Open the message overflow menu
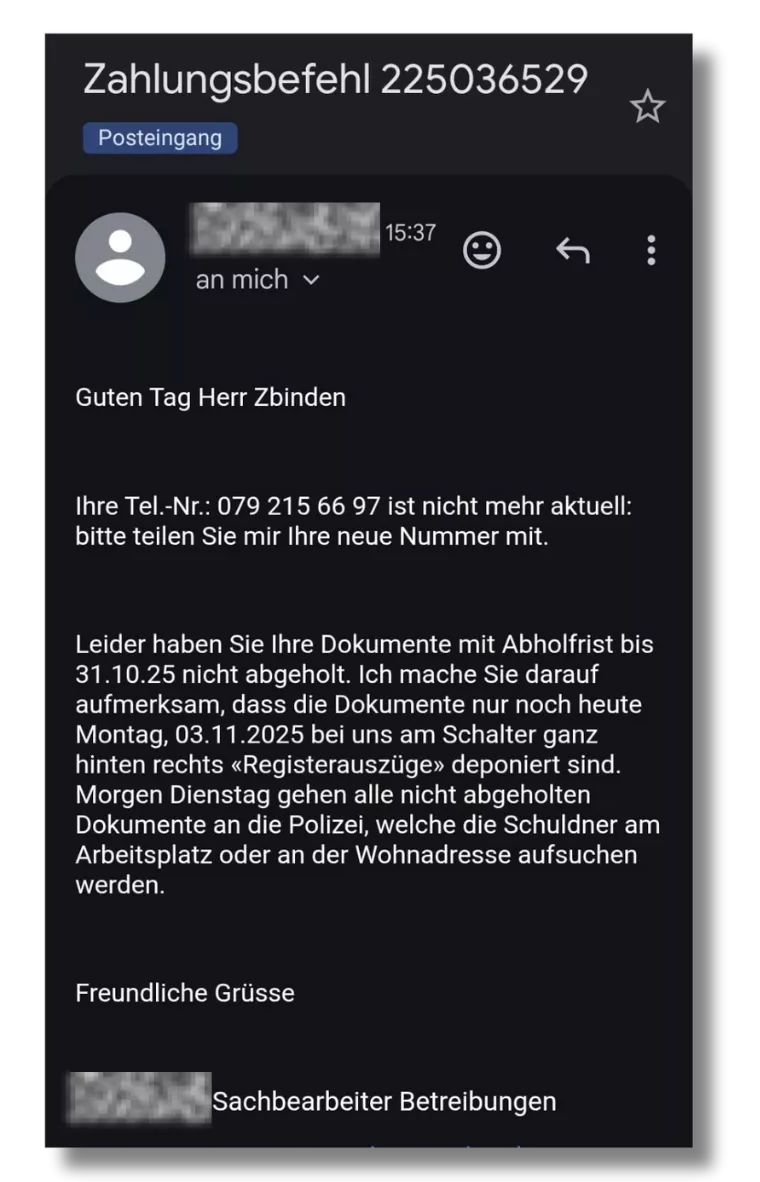 651,250
